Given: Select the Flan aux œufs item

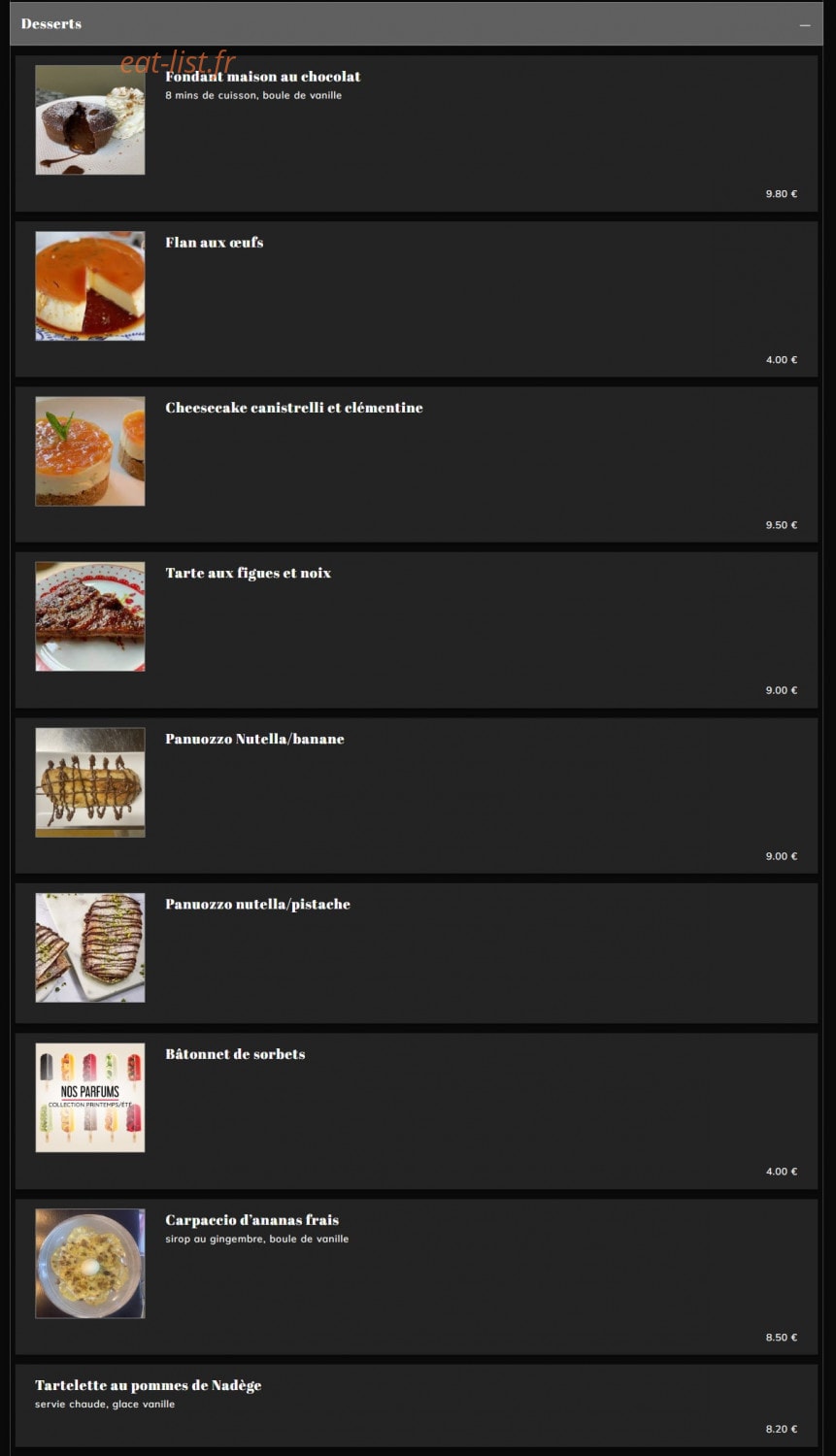Looking at the screenshot, I should point(416,299).
